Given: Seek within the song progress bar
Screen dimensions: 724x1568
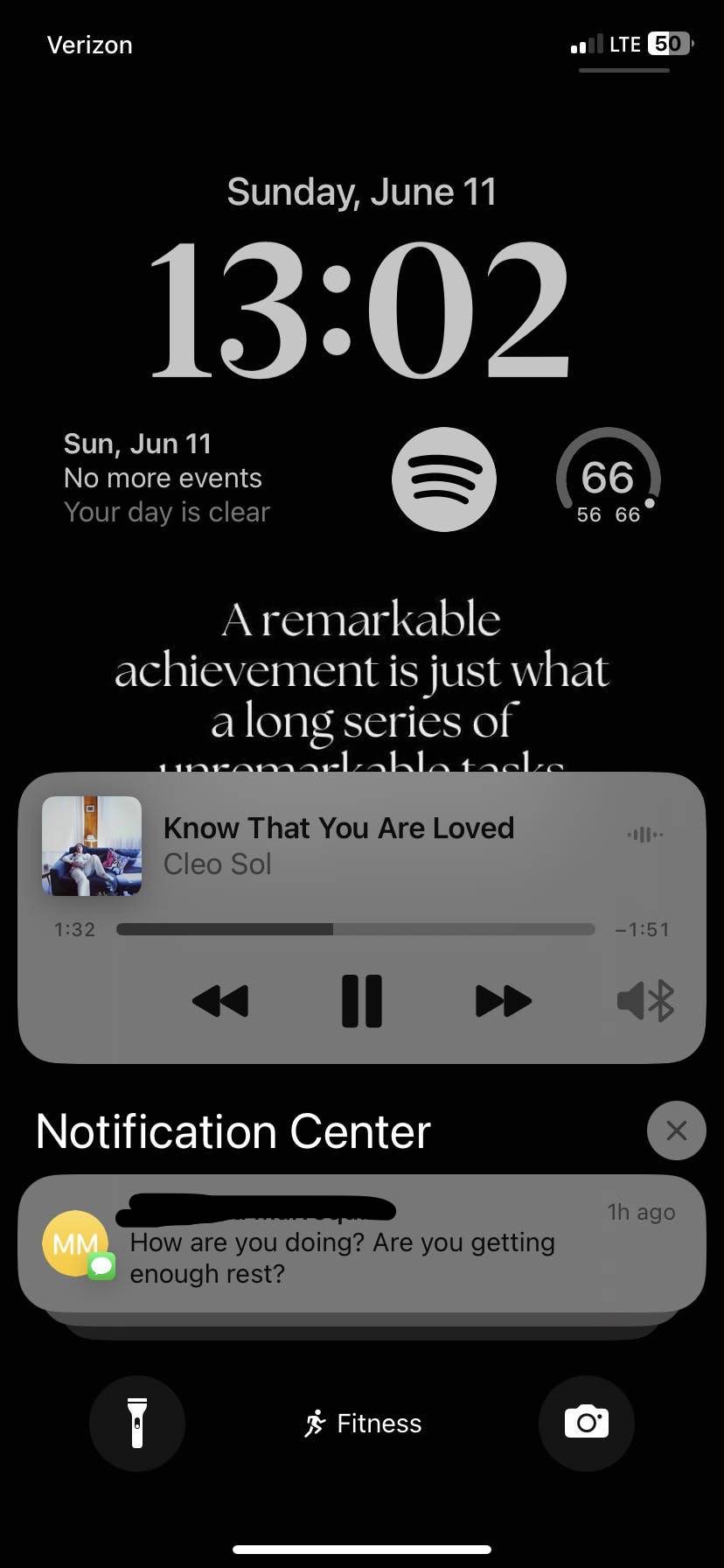Looking at the screenshot, I should pyautogui.click(x=355, y=929).
